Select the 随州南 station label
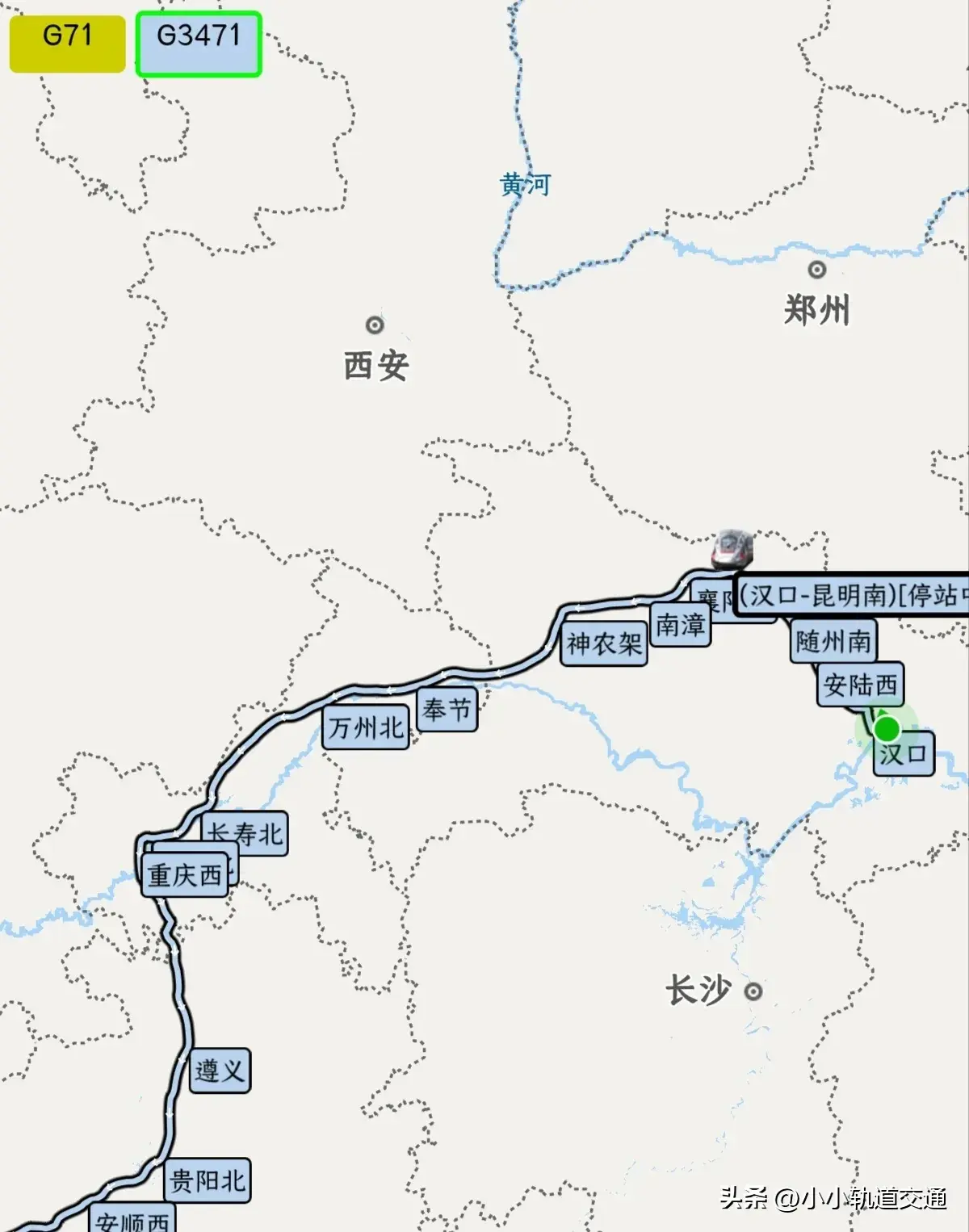Image resolution: width=969 pixels, height=1232 pixels. [x=833, y=642]
